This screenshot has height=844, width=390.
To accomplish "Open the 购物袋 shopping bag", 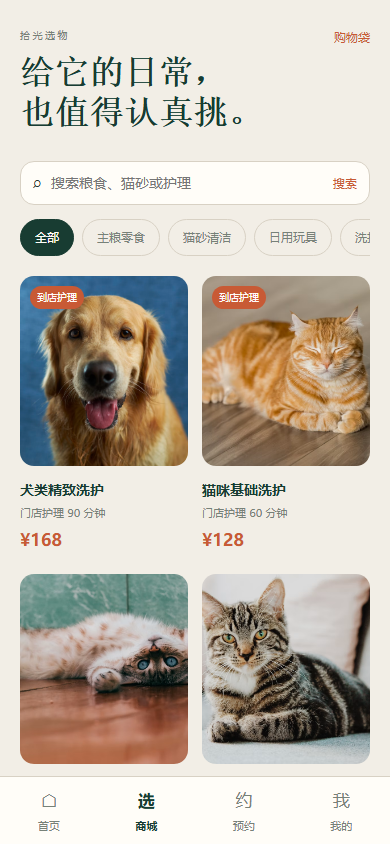I will (351, 38).
